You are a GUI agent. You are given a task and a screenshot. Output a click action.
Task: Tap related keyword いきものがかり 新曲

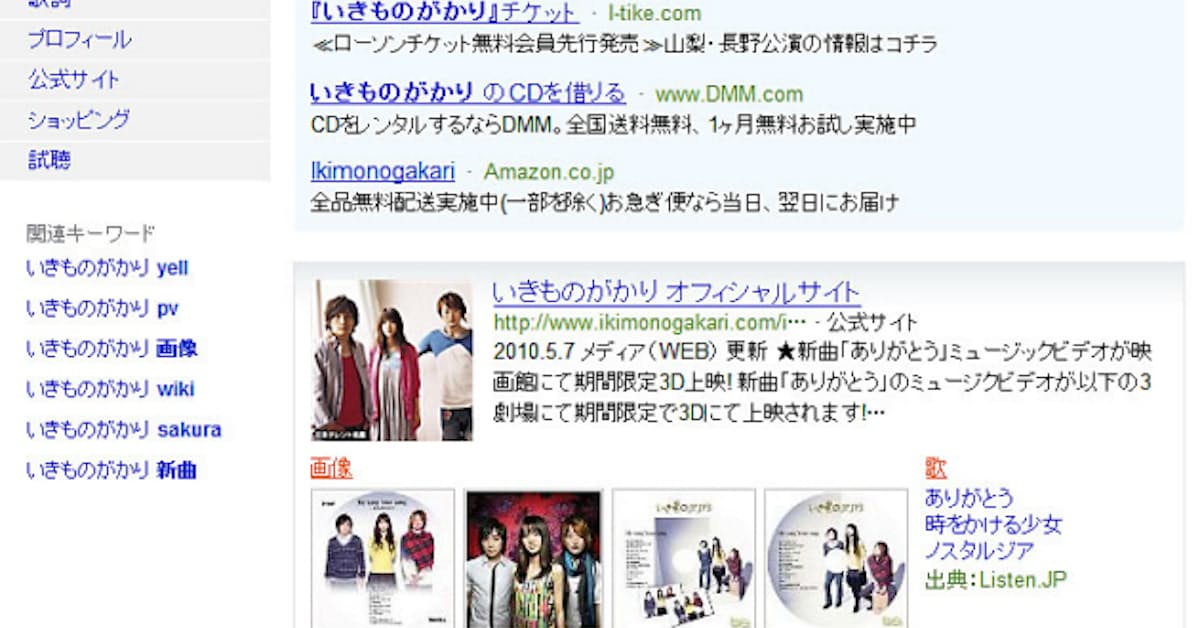tap(111, 470)
